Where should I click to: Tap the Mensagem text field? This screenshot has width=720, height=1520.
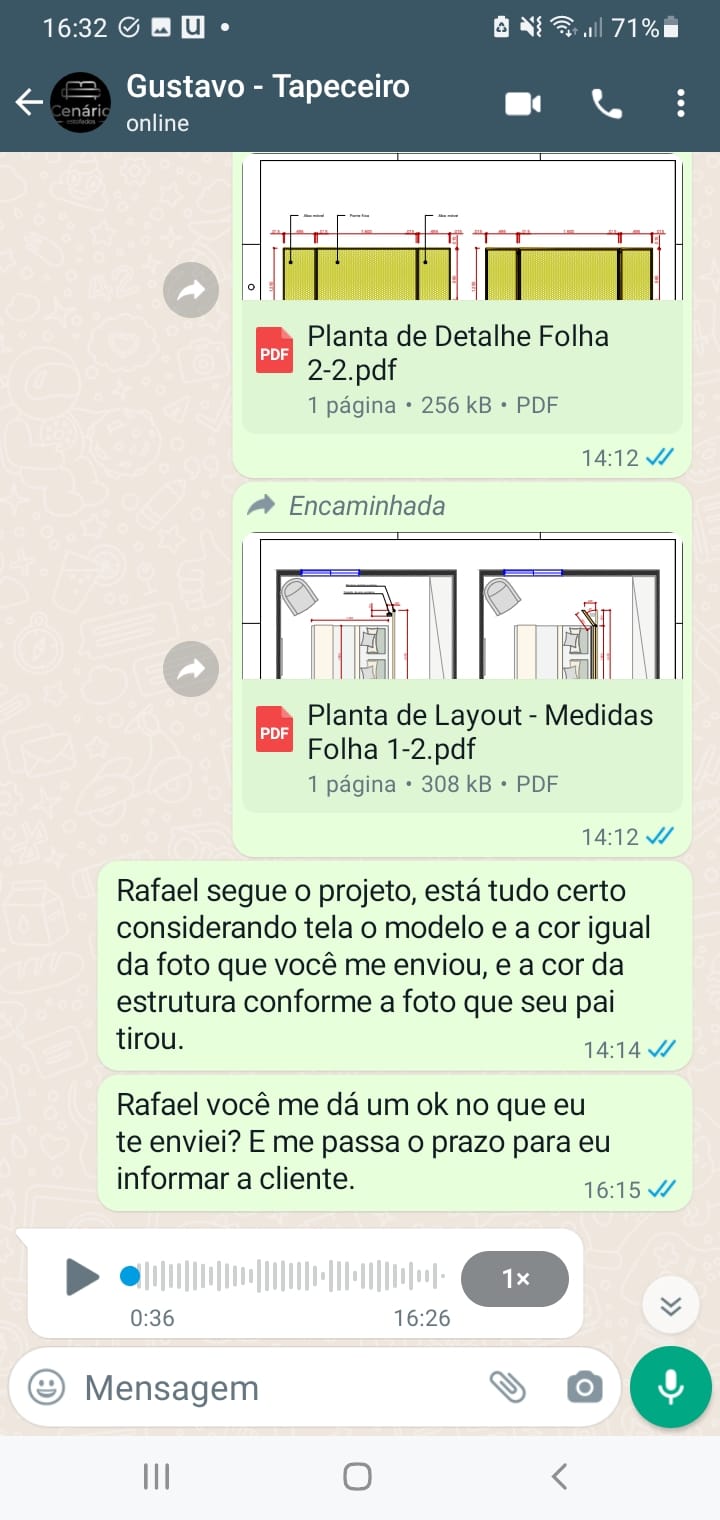click(280, 1388)
